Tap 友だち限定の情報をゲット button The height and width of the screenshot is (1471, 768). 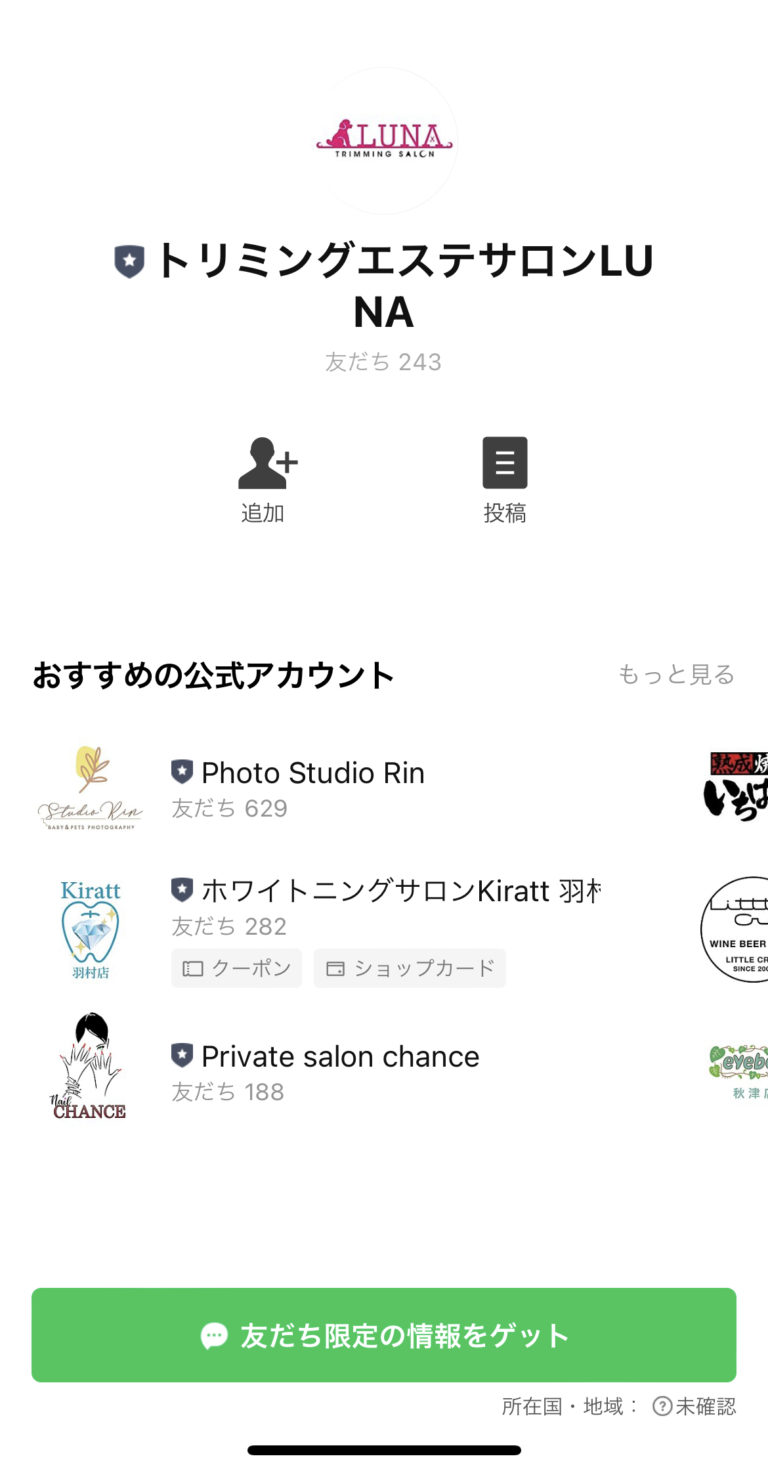[x=384, y=1335]
